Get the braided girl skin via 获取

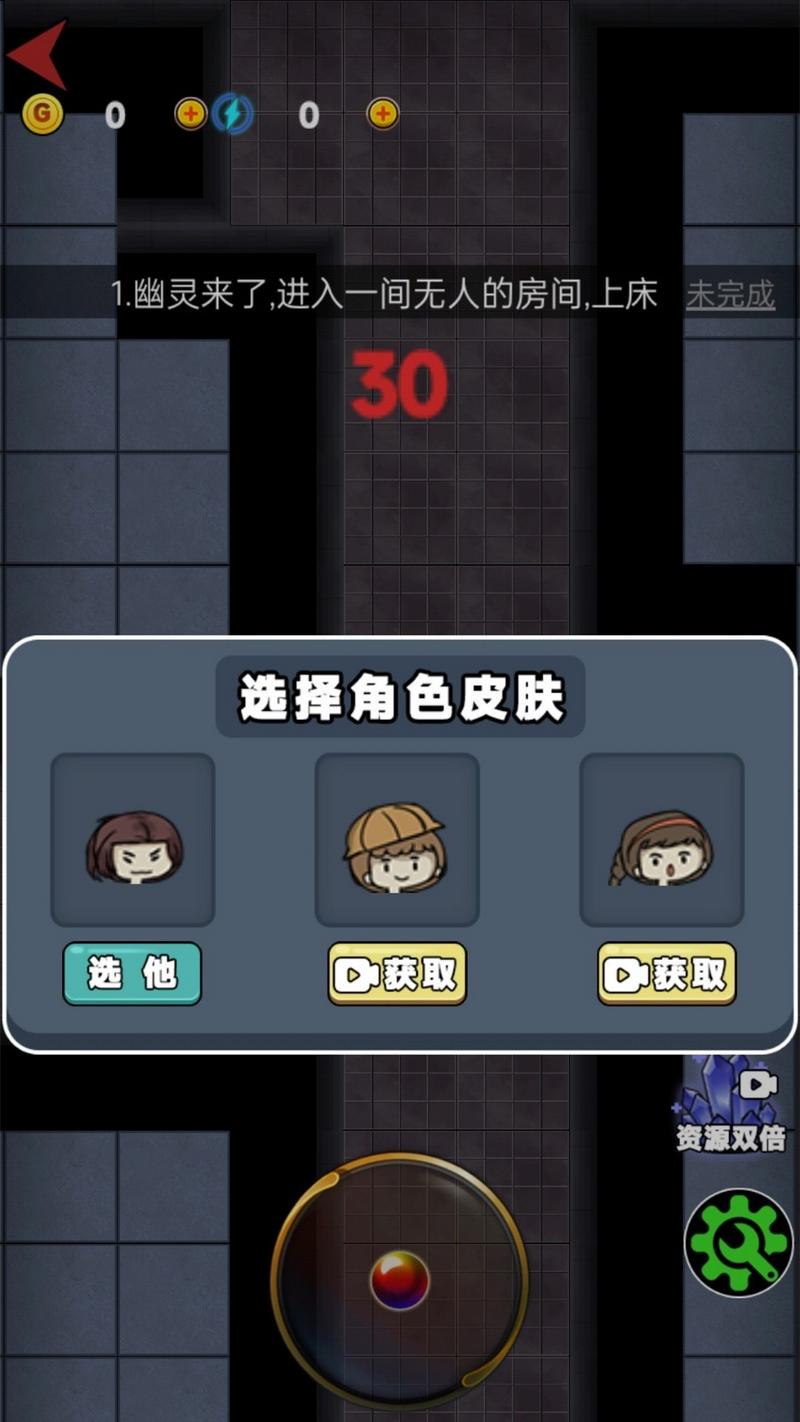[x=666, y=974]
